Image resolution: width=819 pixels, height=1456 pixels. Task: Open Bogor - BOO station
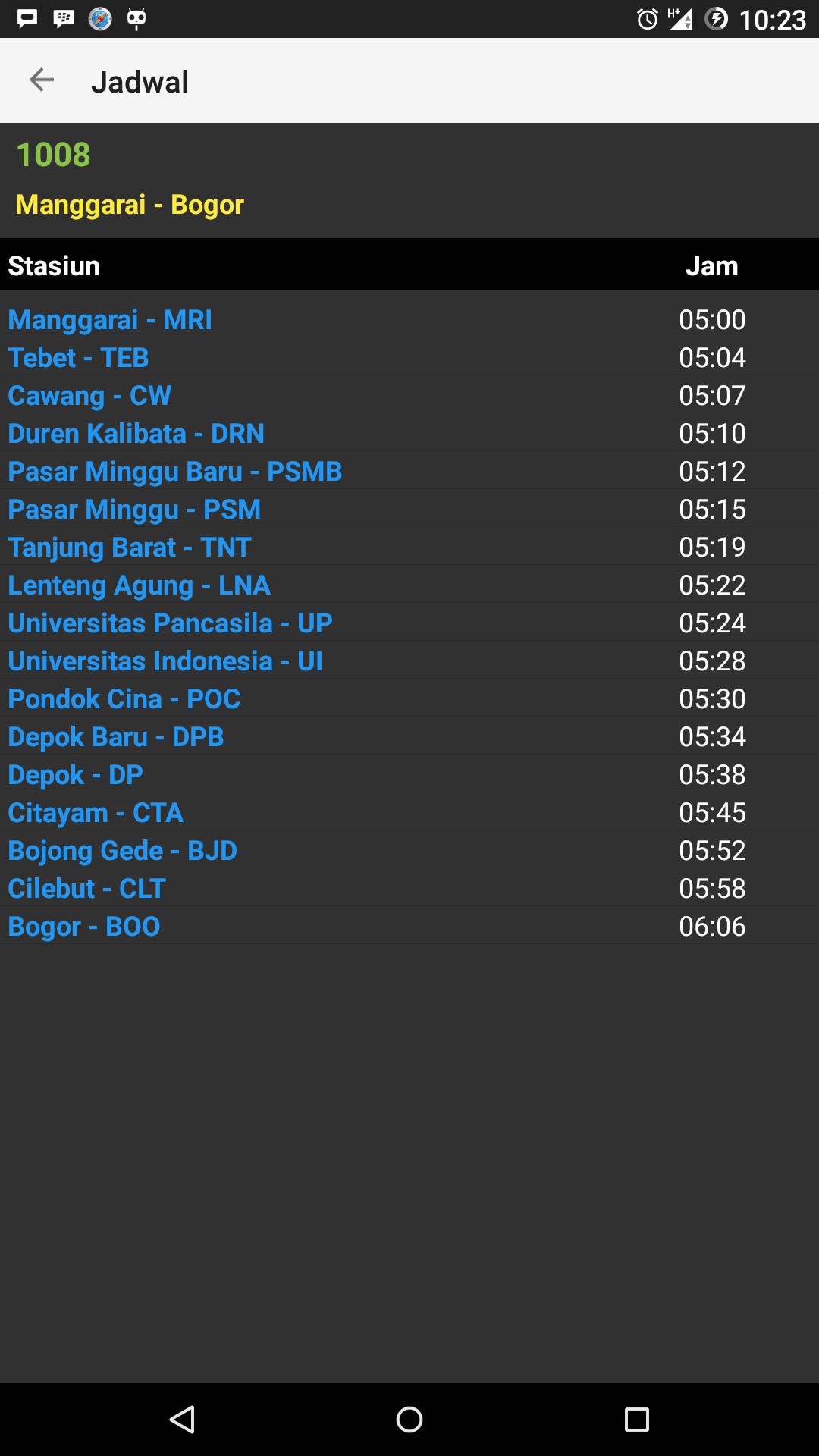[83, 926]
